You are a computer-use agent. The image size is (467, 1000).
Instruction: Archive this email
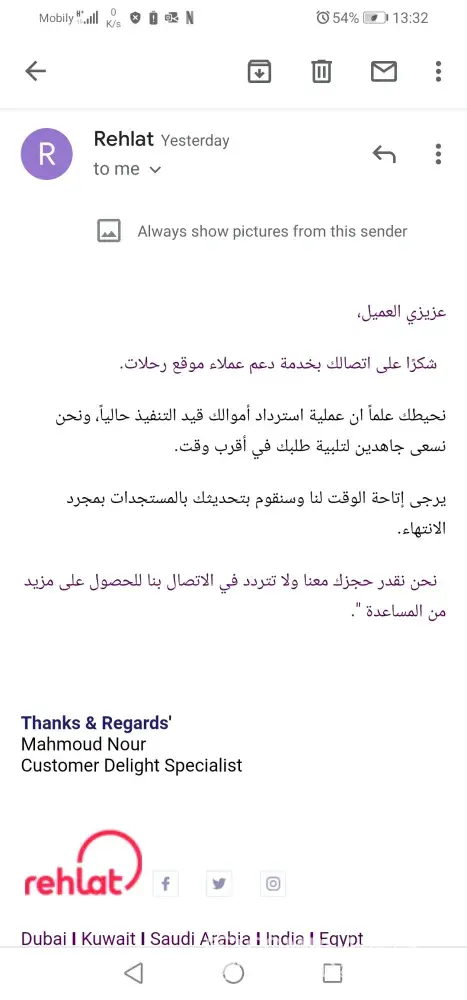pyautogui.click(x=260, y=71)
